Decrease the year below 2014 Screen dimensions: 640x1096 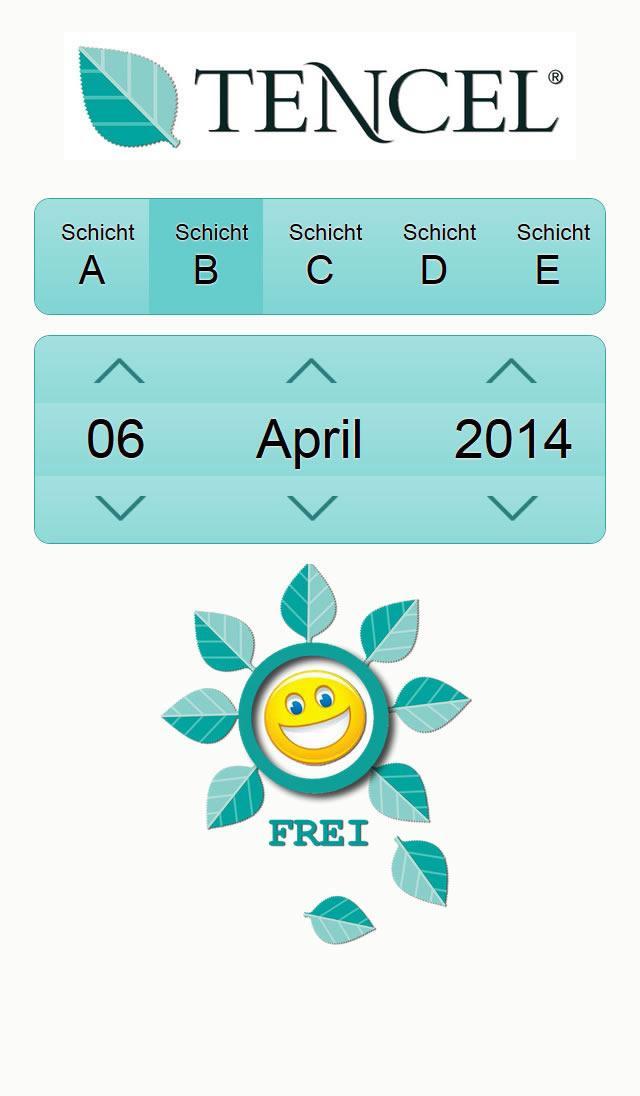[x=513, y=508]
